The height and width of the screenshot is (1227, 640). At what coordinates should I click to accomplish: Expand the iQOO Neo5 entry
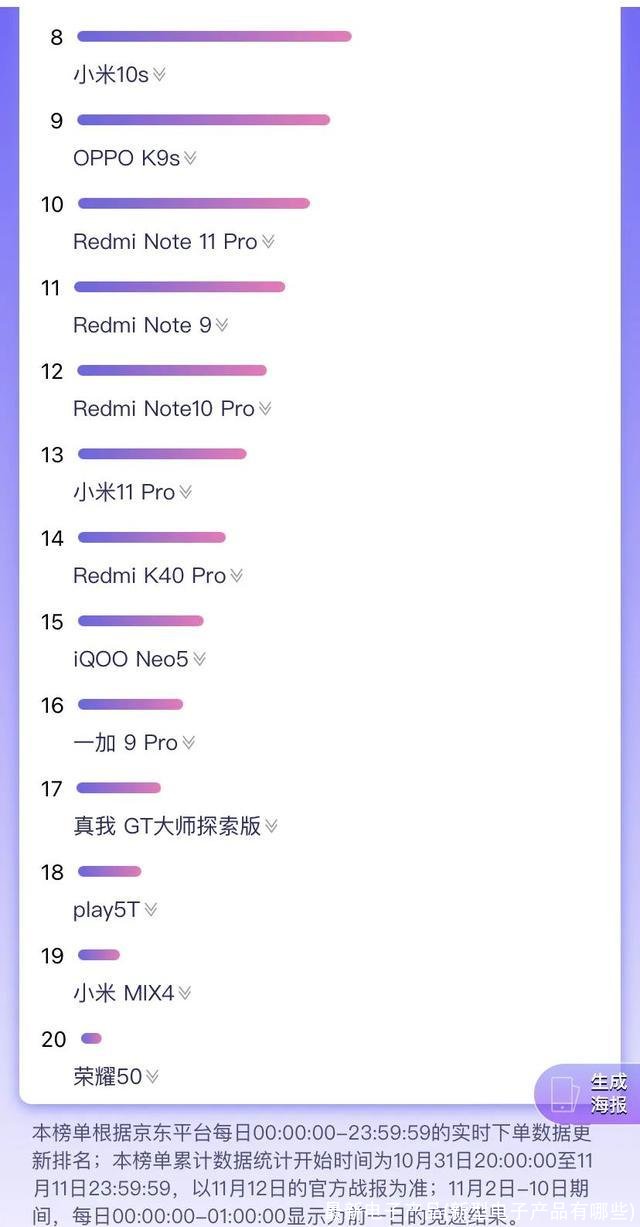pos(199,659)
